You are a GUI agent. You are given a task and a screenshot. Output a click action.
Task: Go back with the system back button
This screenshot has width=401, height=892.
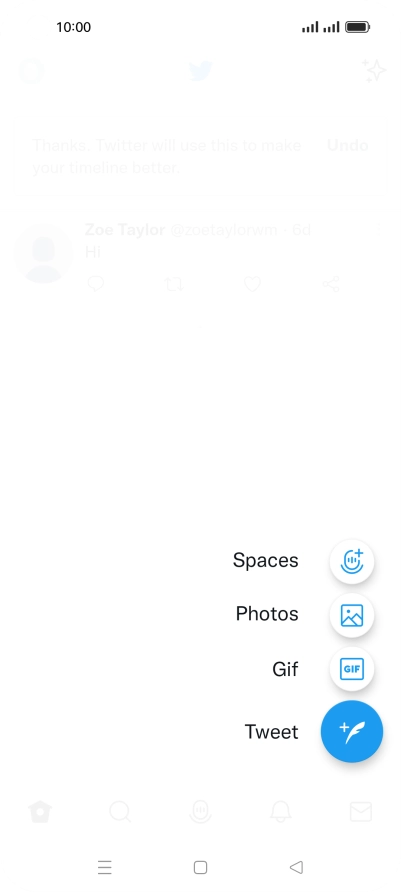(296, 867)
